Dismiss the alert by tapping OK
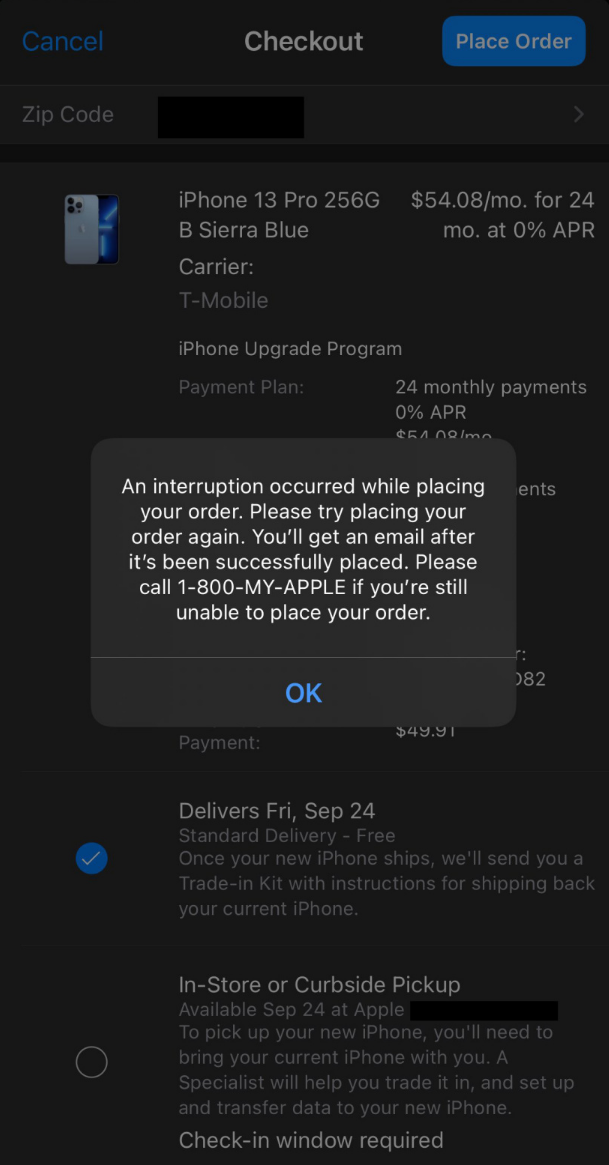Image resolution: width=609 pixels, height=1165 pixels. pos(303,693)
